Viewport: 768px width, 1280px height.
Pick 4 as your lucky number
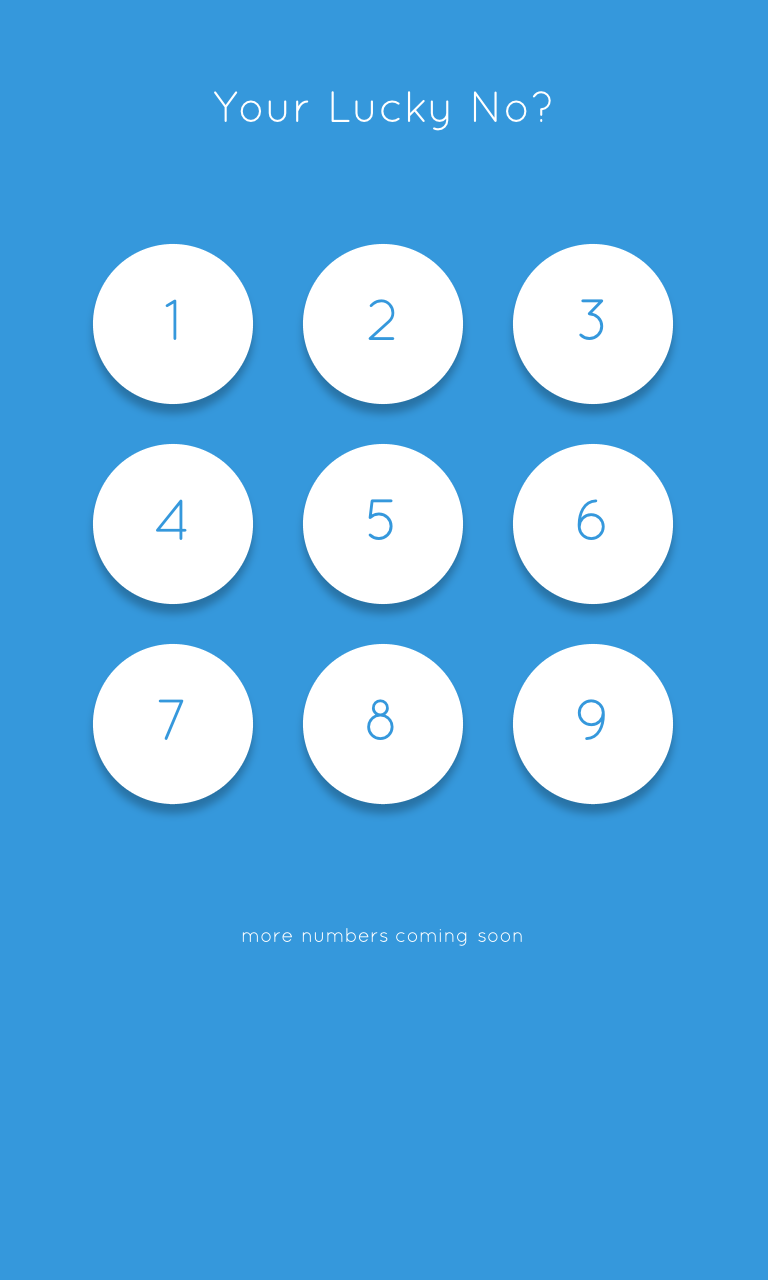[173, 524]
